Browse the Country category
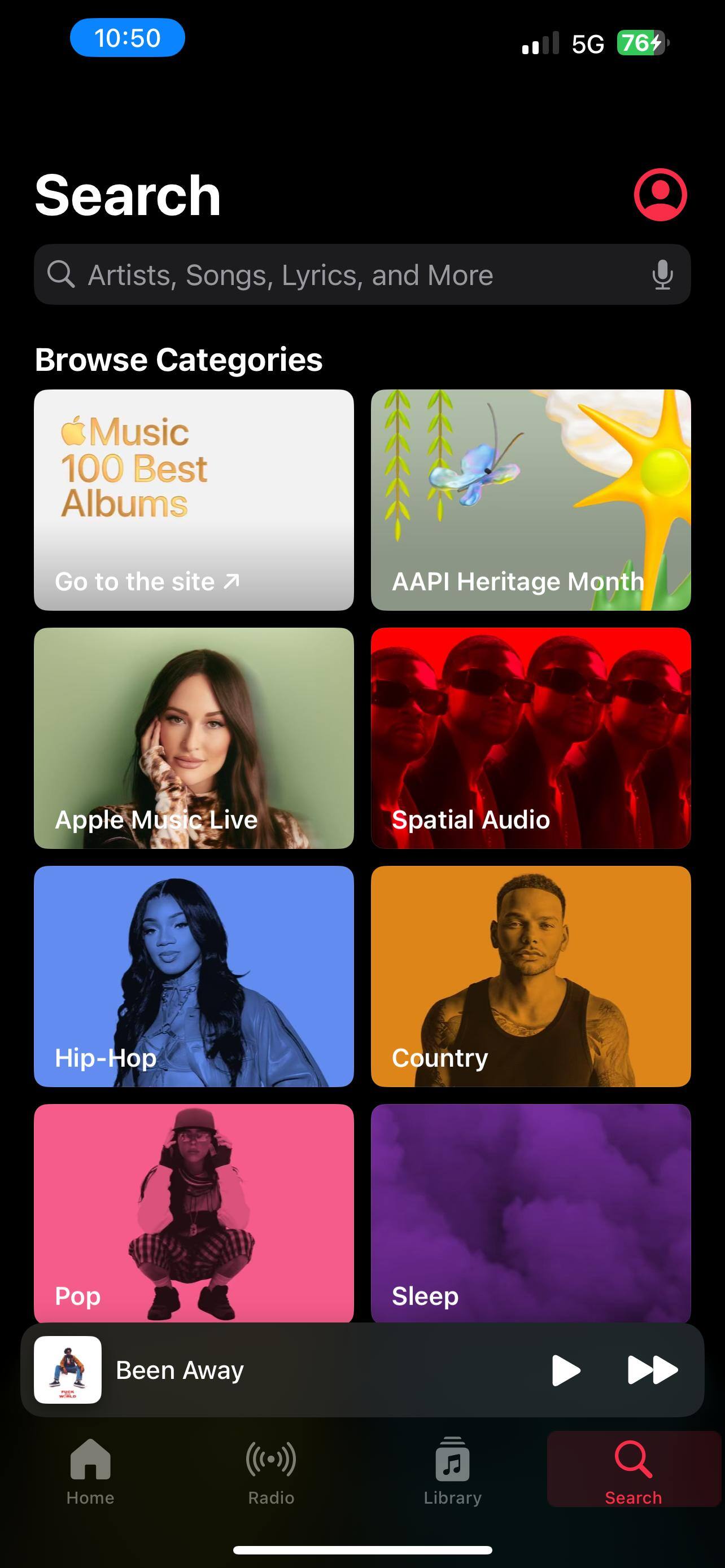Viewport: 725px width, 1568px height. (x=530, y=976)
